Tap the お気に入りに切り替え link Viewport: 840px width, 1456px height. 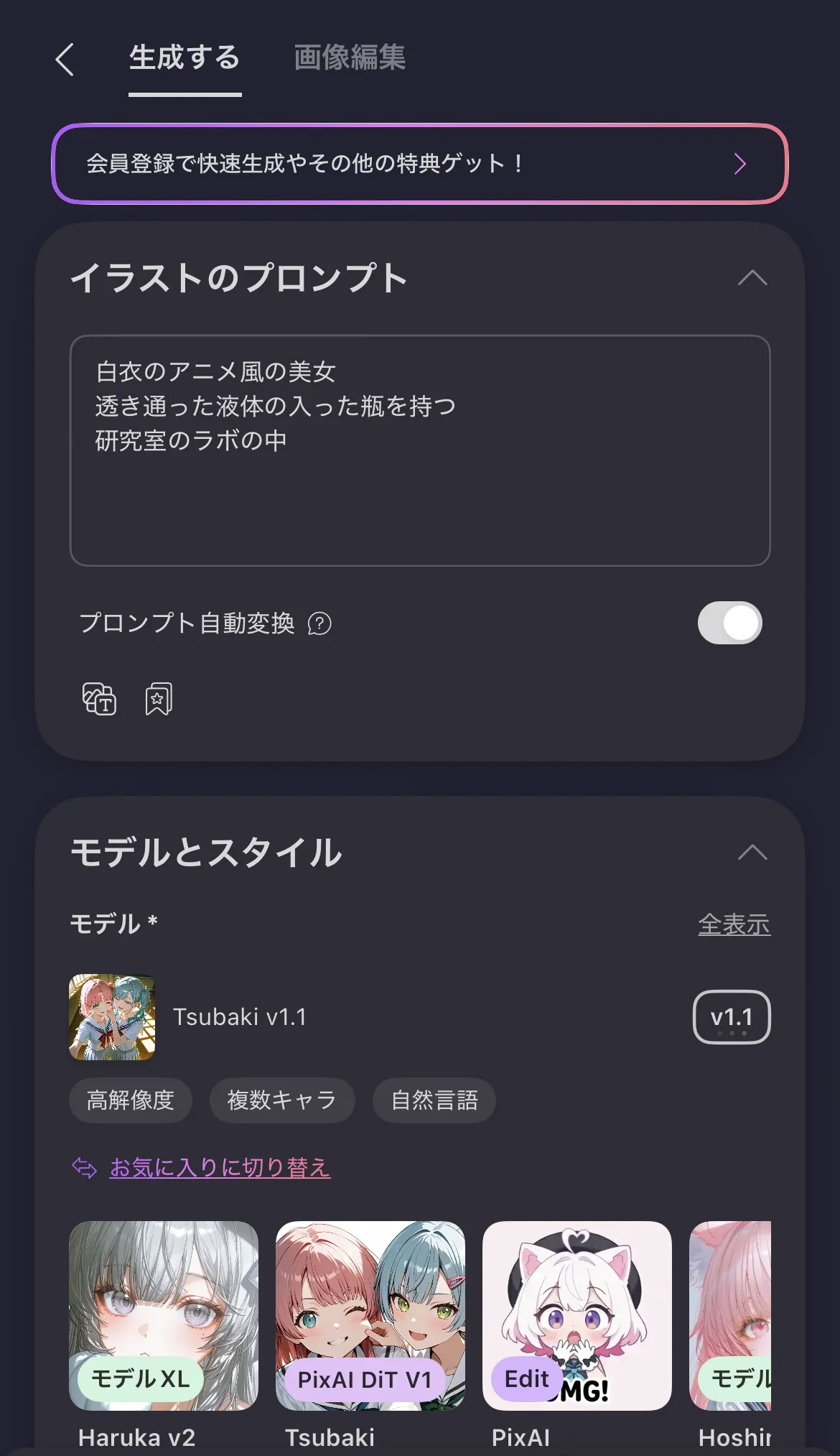pyautogui.click(x=219, y=1168)
